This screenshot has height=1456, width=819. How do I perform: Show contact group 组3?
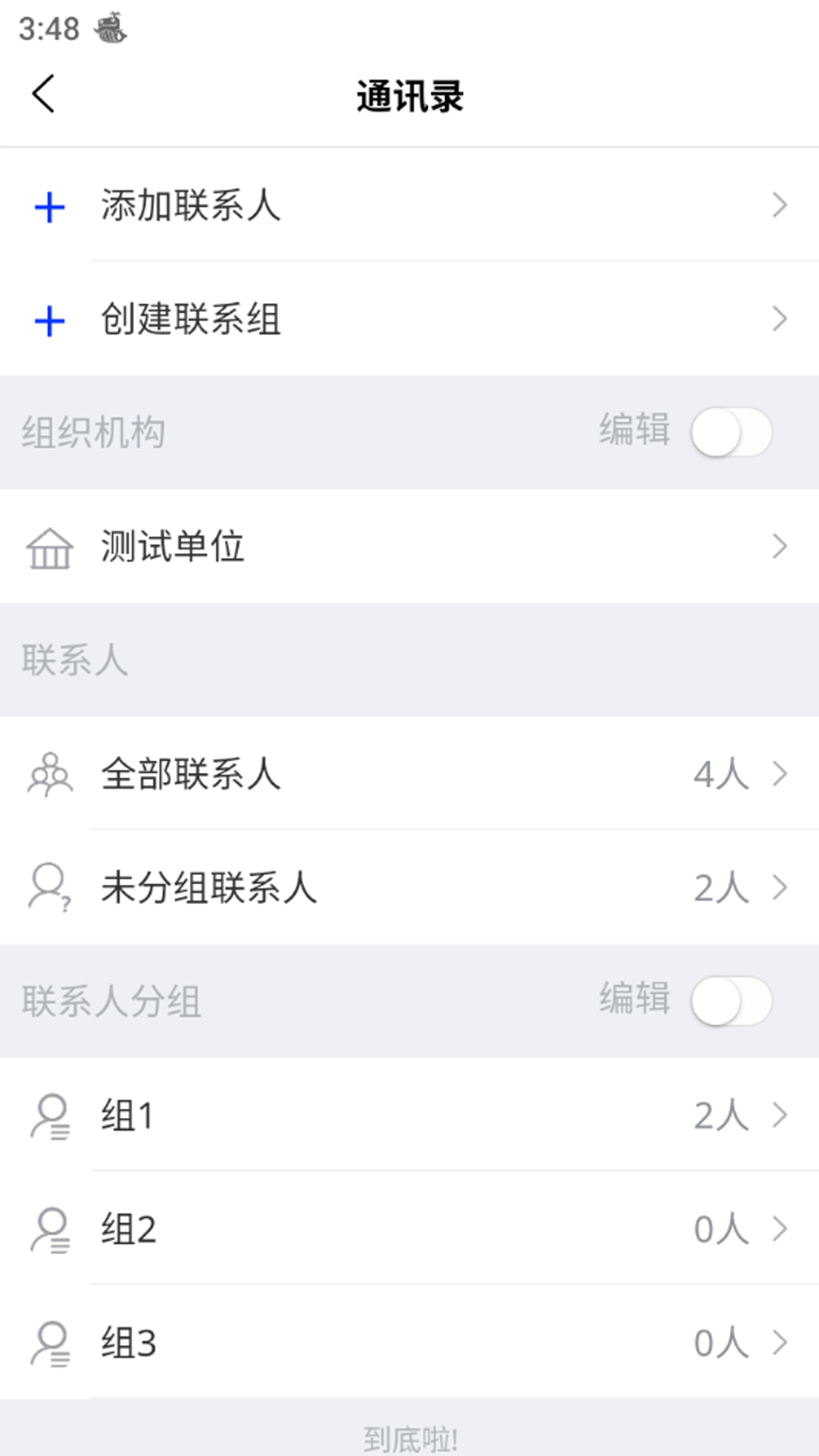pyautogui.click(x=409, y=1343)
